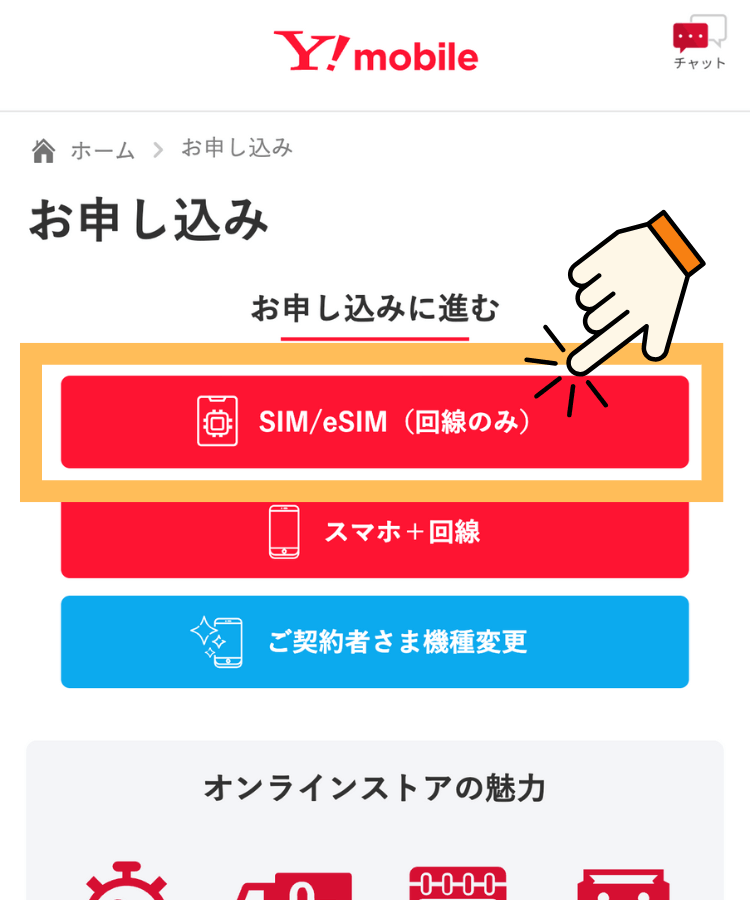Go to ホーム via the breadcrumb
Image resolution: width=750 pixels, height=900 pixels.
(x=101, y=151)
